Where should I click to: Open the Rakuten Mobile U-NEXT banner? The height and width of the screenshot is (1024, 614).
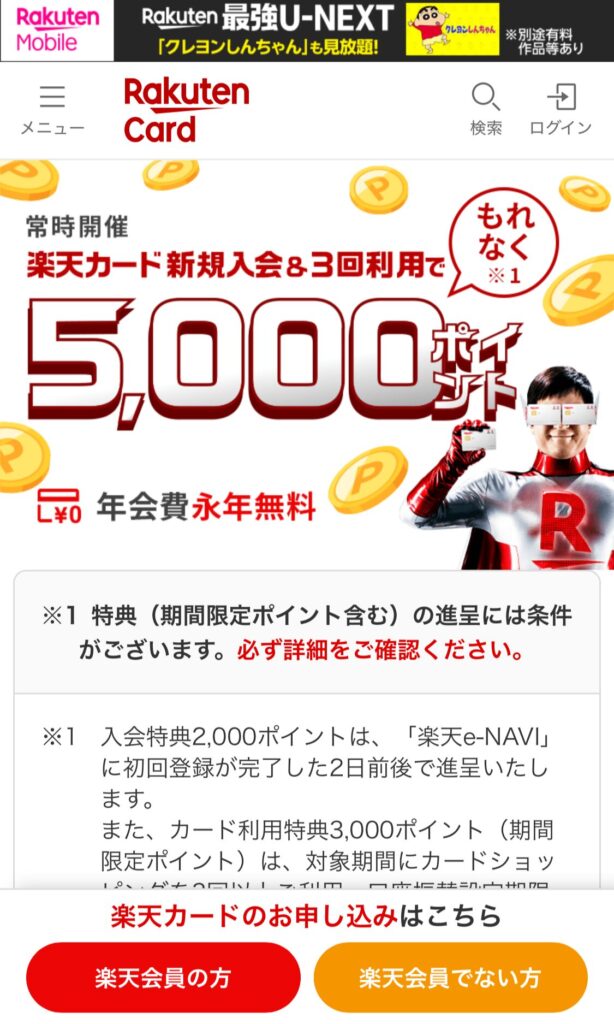click(307, 30)
